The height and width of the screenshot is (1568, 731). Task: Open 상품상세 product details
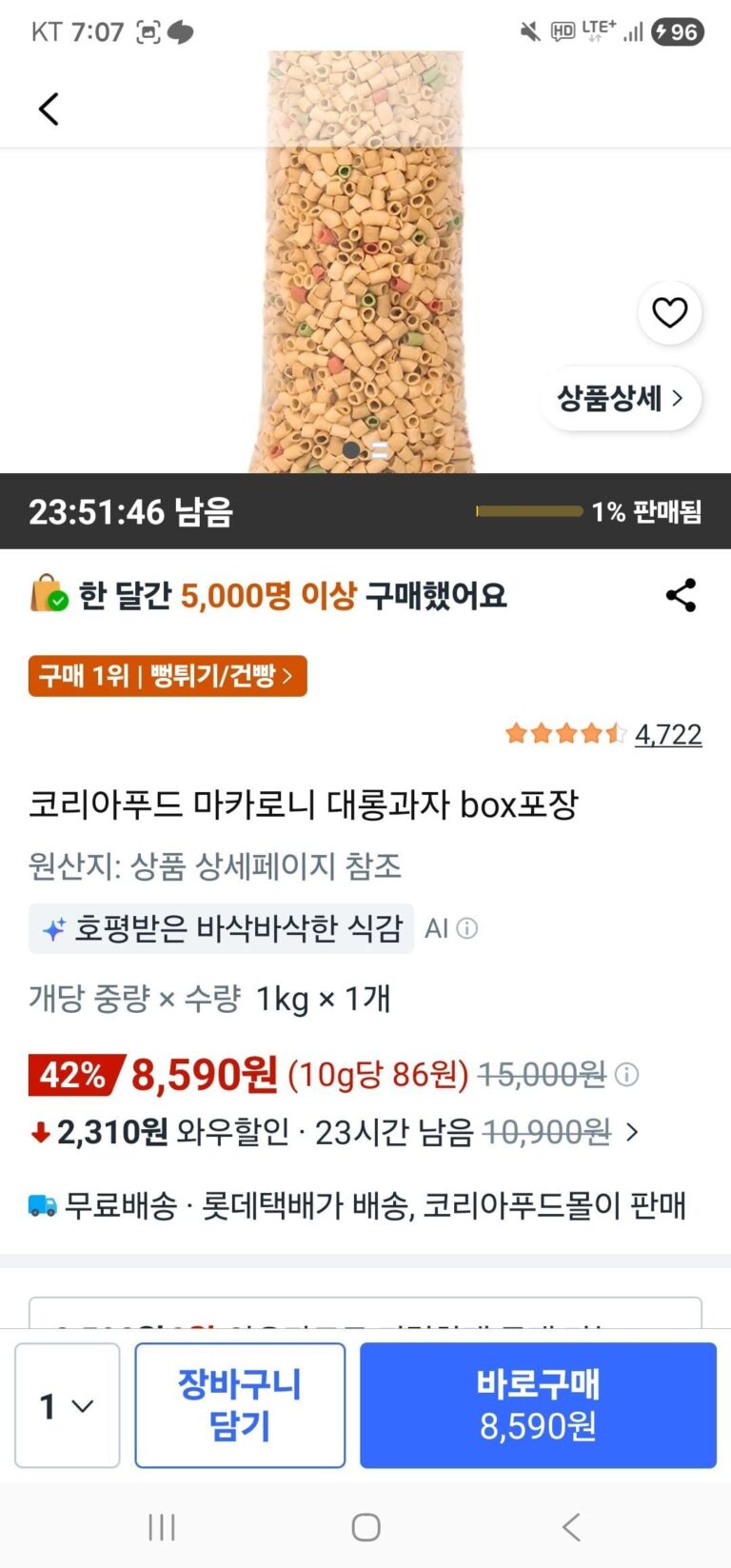tap(621, 398)
